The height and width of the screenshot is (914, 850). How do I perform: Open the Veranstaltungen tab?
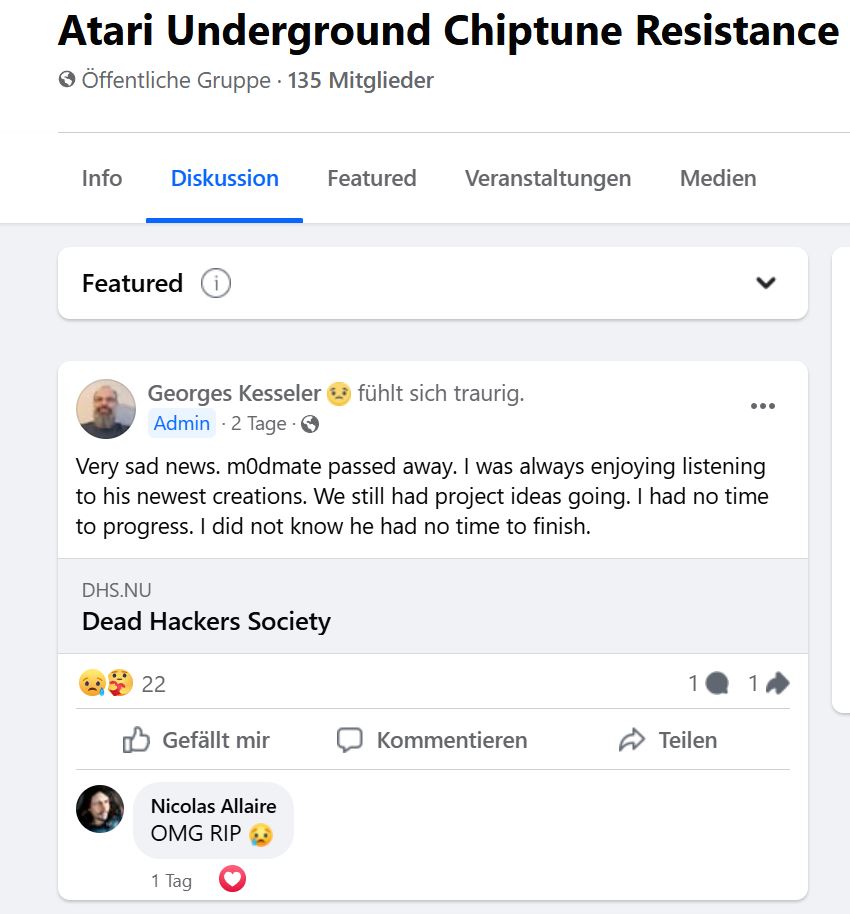tap(547, 179)
